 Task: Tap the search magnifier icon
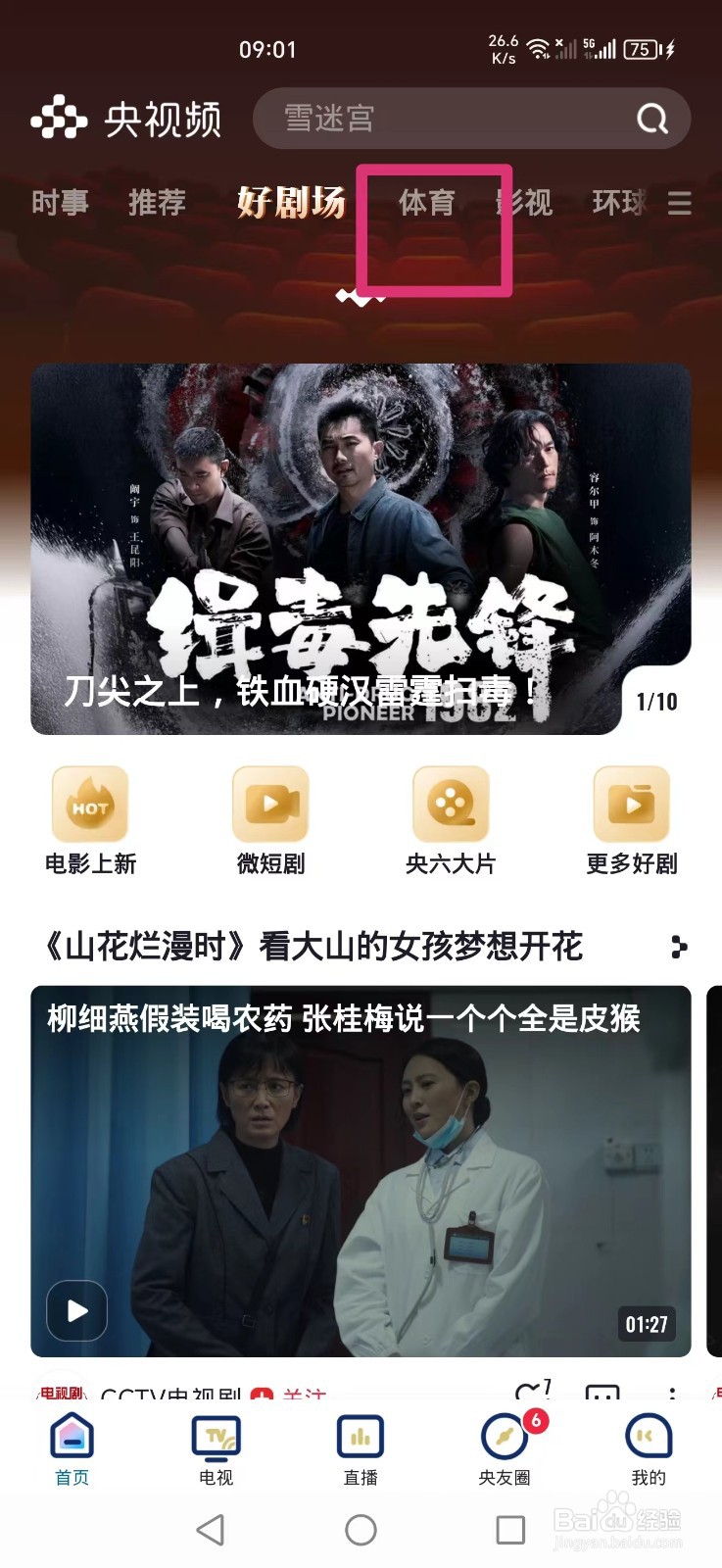[650, 118]
